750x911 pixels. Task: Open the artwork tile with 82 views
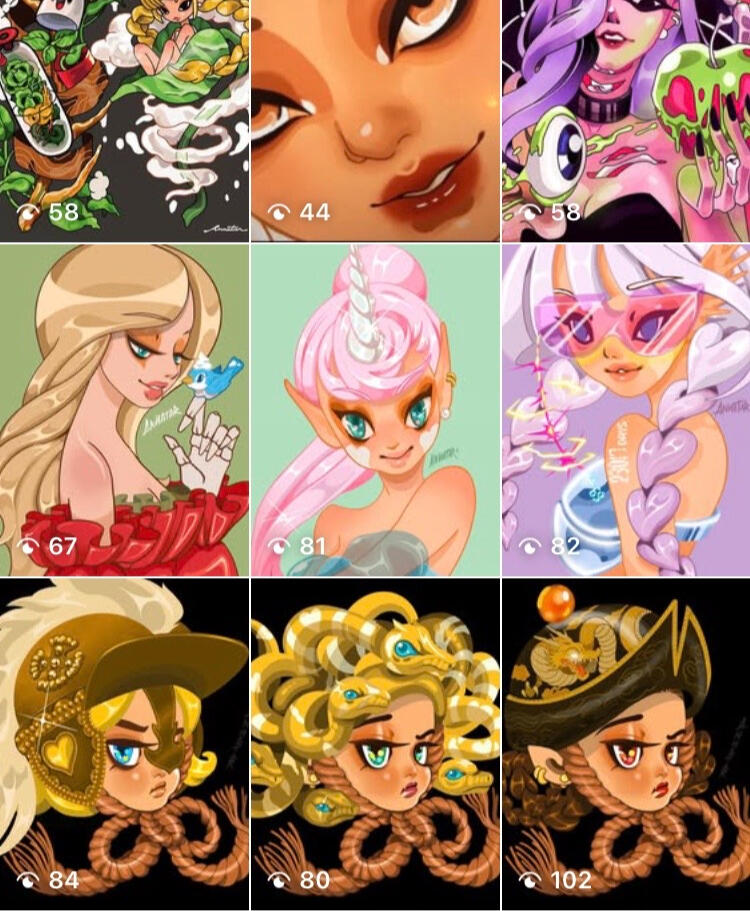626,410
